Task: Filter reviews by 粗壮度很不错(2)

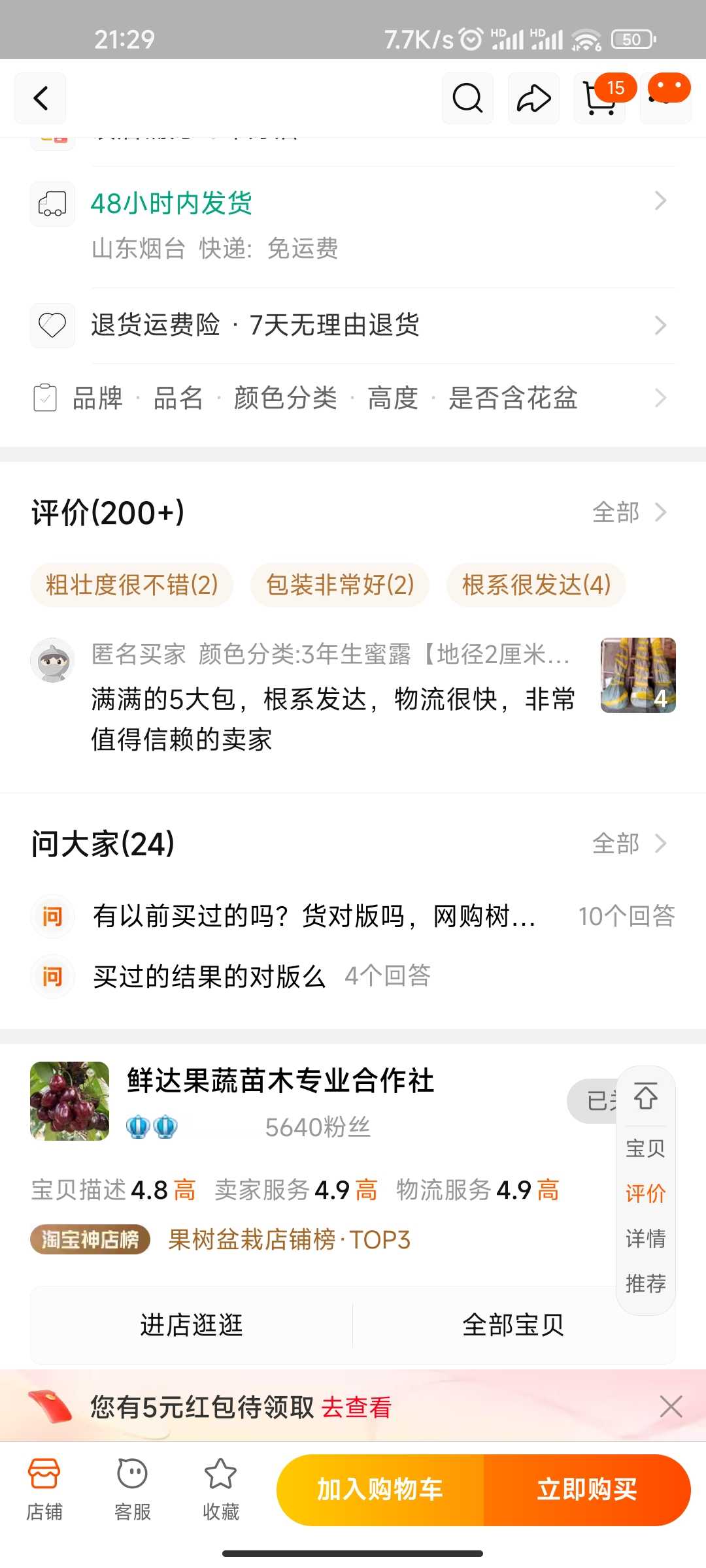Action: click(132, 585)
